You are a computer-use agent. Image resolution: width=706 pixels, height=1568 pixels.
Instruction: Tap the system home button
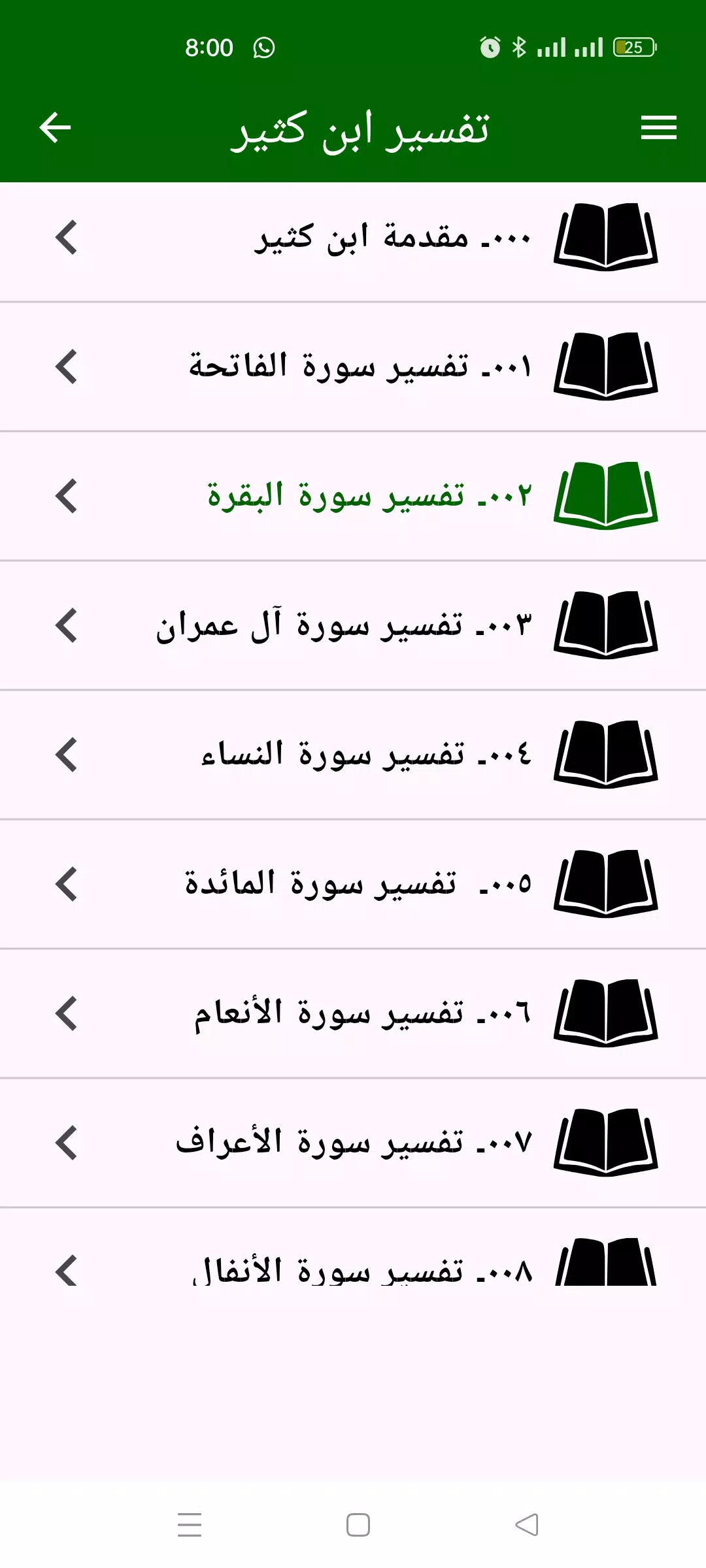coord(358,1525)
